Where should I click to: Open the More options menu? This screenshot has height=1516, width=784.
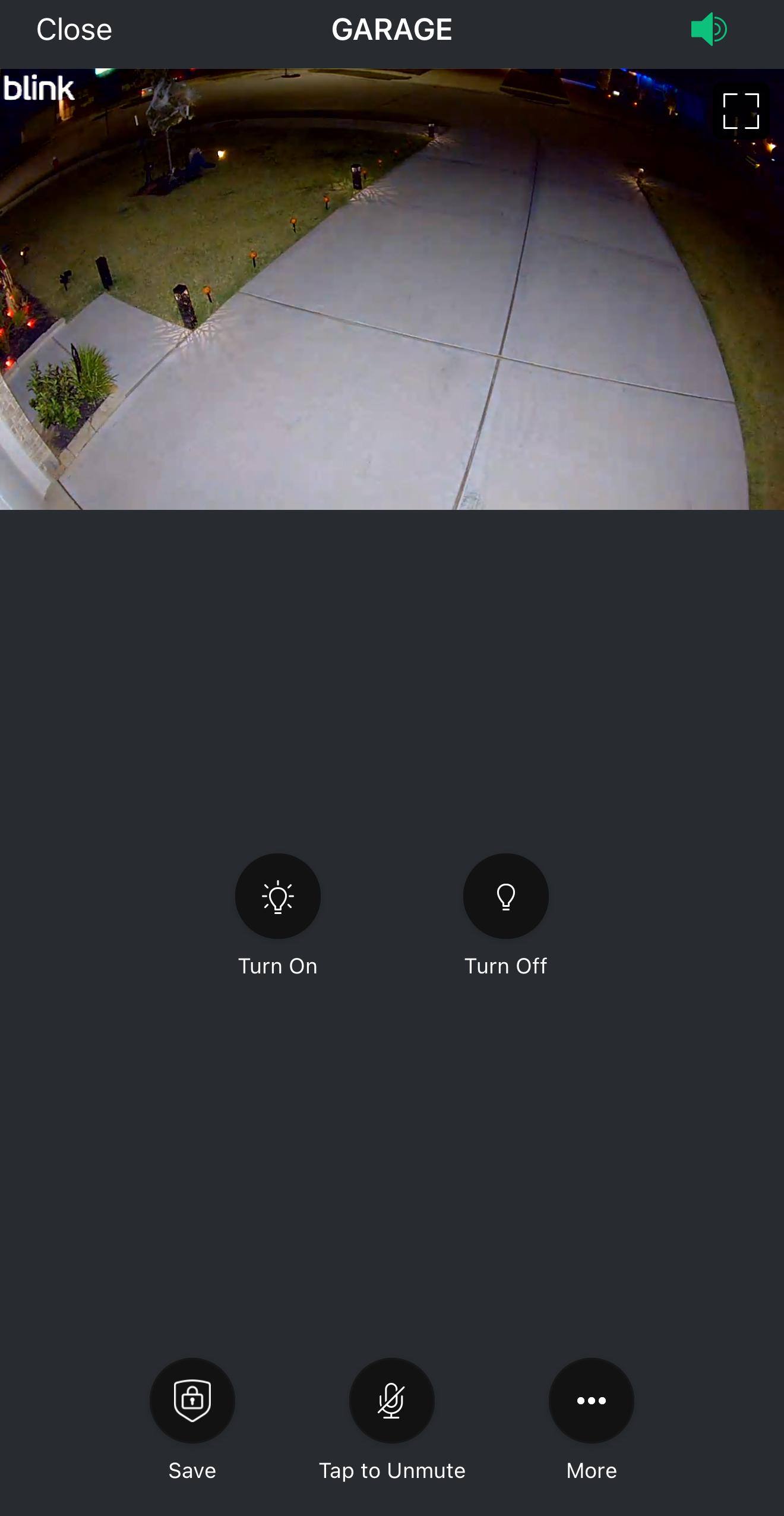tap(591, 1401)
